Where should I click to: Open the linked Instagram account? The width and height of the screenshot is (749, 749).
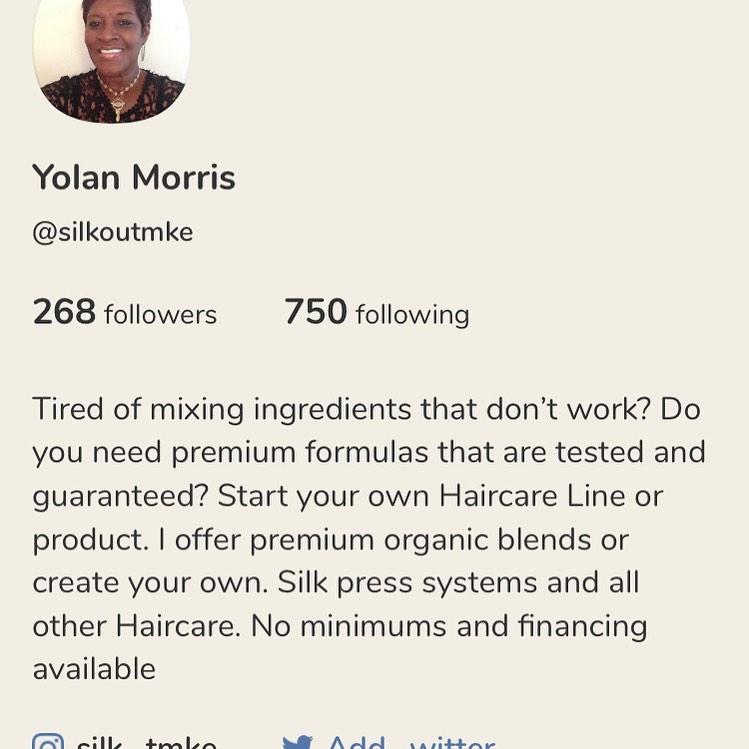125,741
